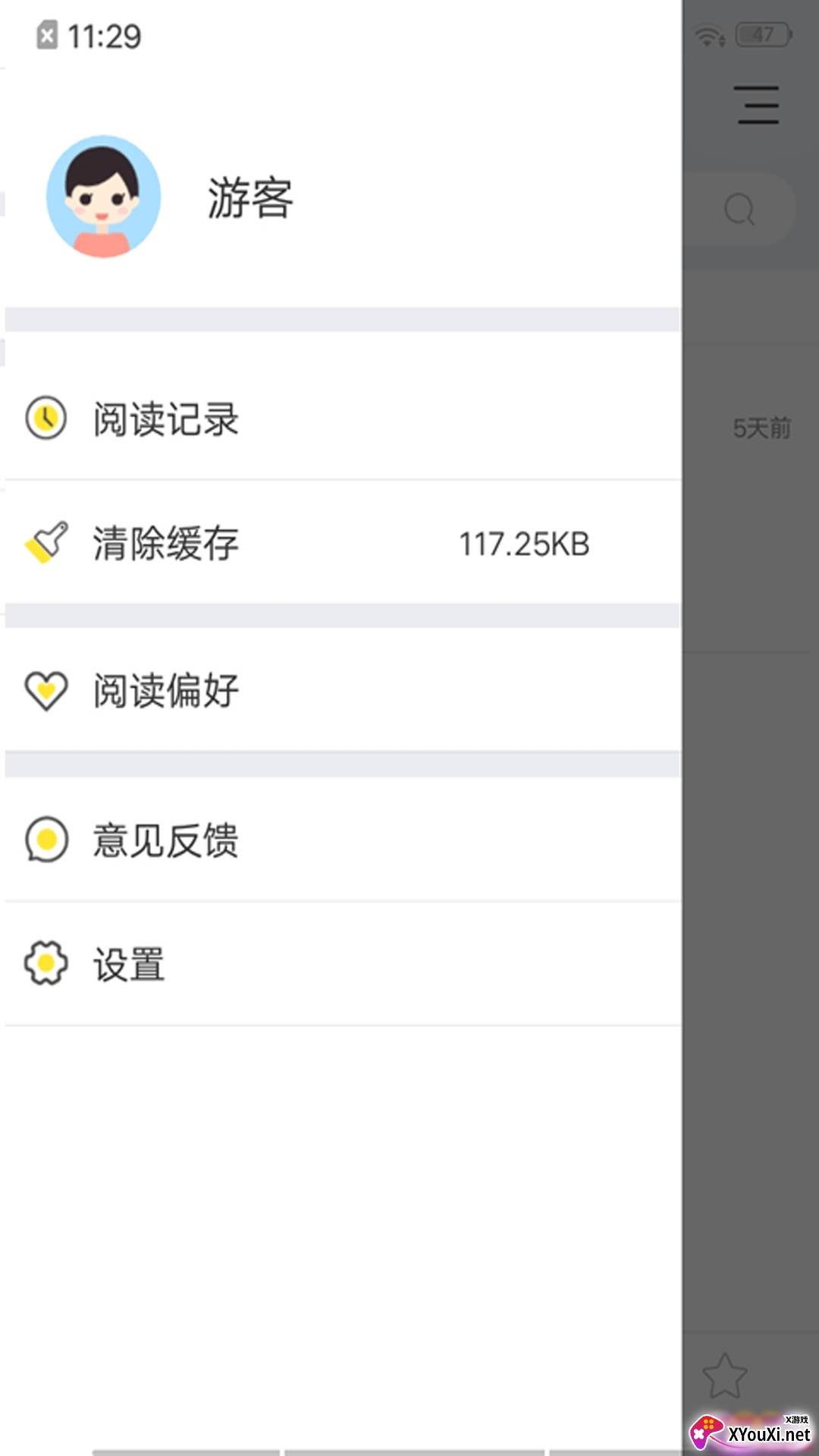Tap the dimmed search icon

[739, 209]
